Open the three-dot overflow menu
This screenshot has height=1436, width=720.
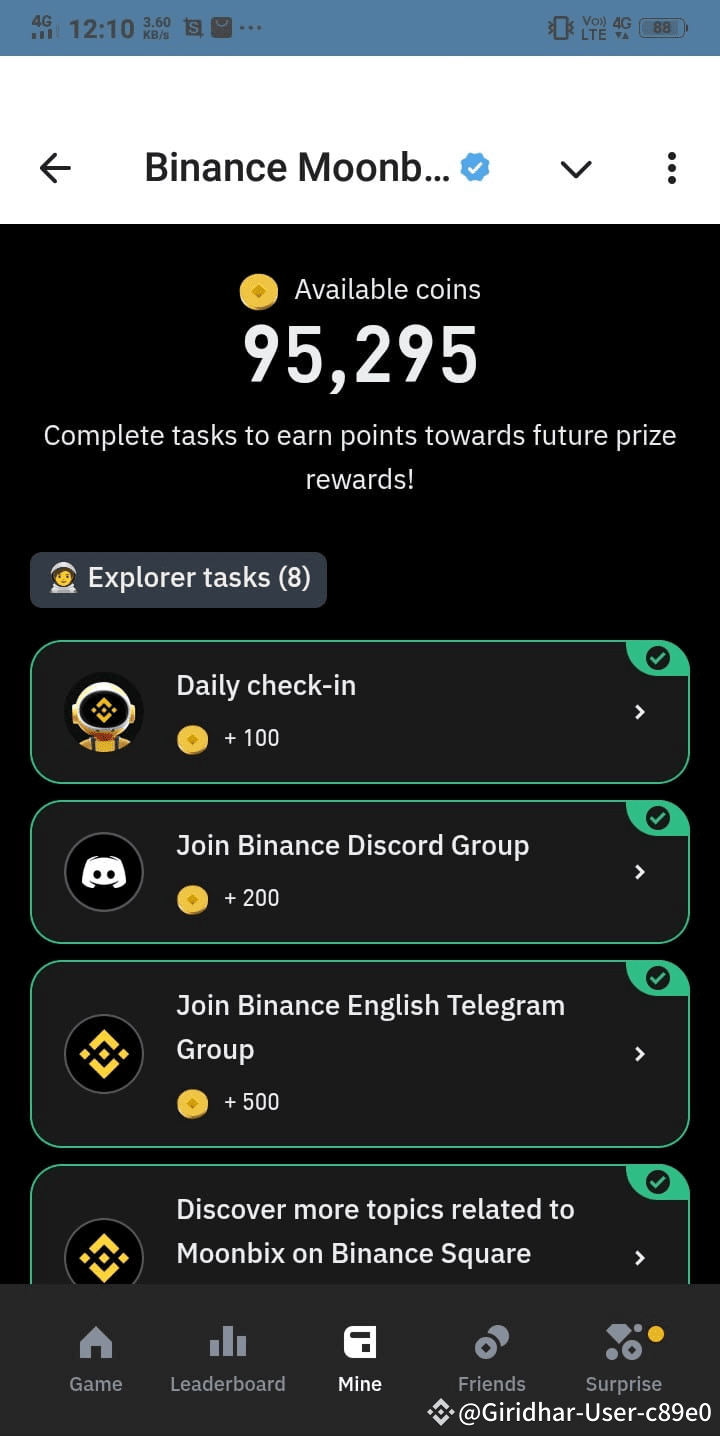pyautogui.click(x=670, y=168)
